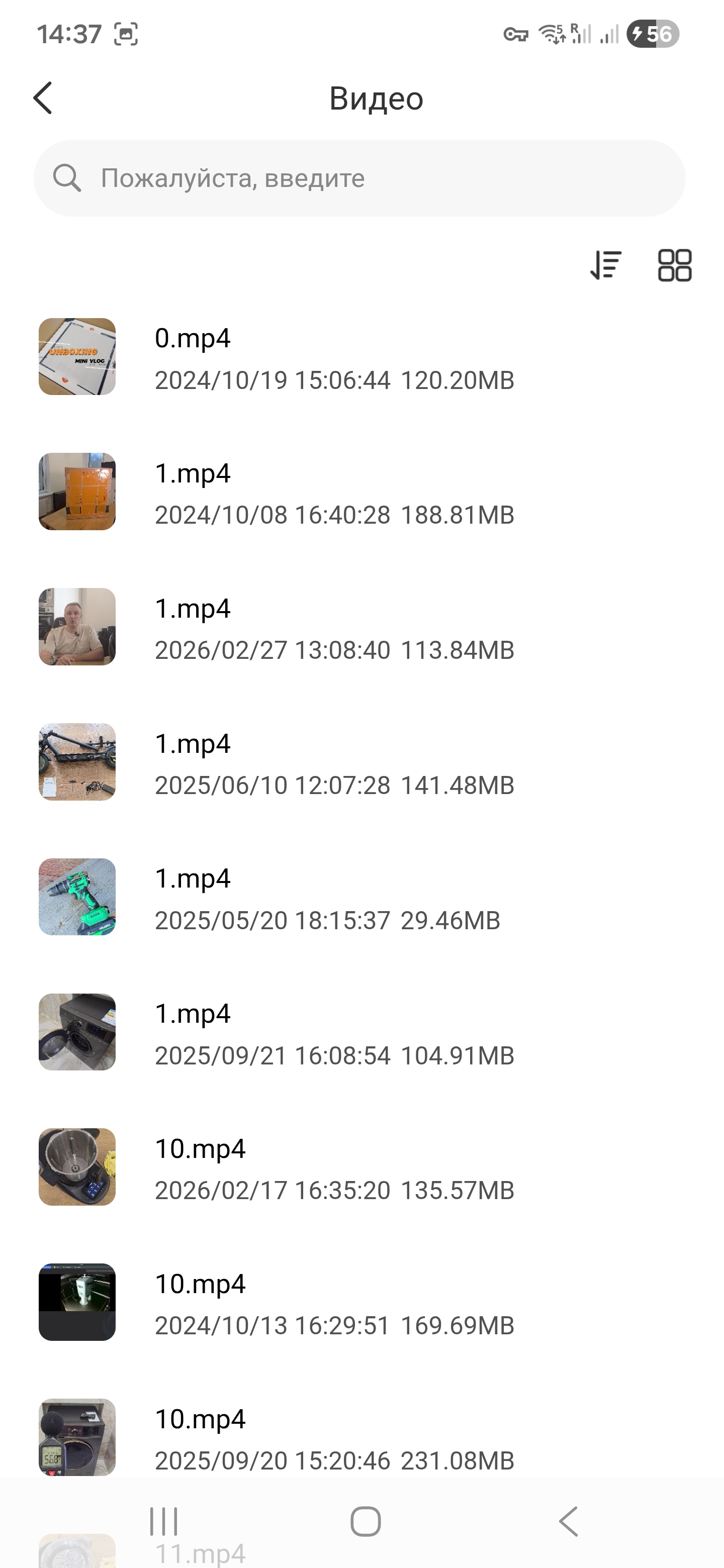Viewport: 724px width, 1568px height.
Task: Open 10.mp4 sized 231.08MB
Action: point(334,1438)
